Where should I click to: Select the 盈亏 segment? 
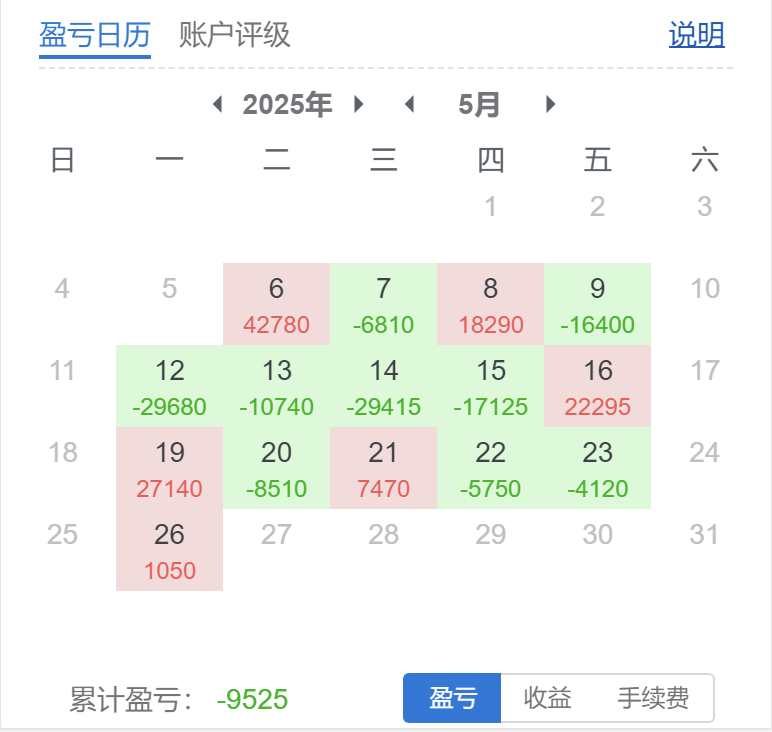point(452,698)
